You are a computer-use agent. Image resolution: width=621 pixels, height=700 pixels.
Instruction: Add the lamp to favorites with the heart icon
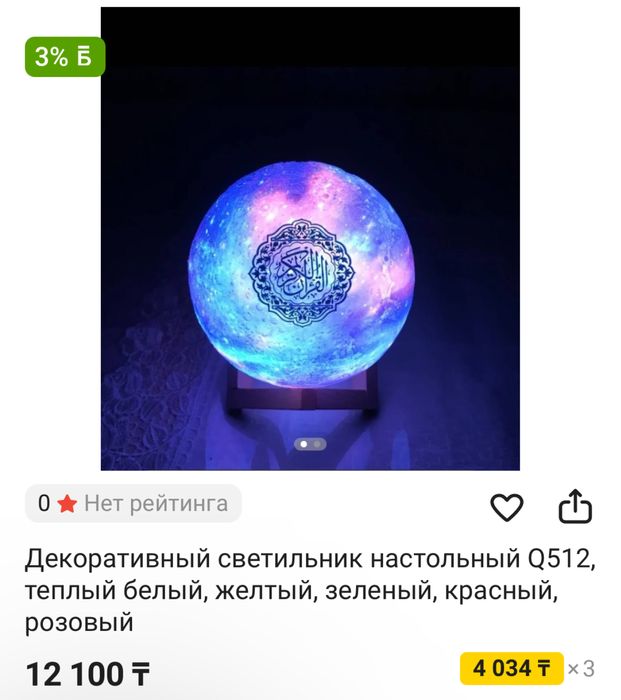pyautogui.click(x=507, y=508)
